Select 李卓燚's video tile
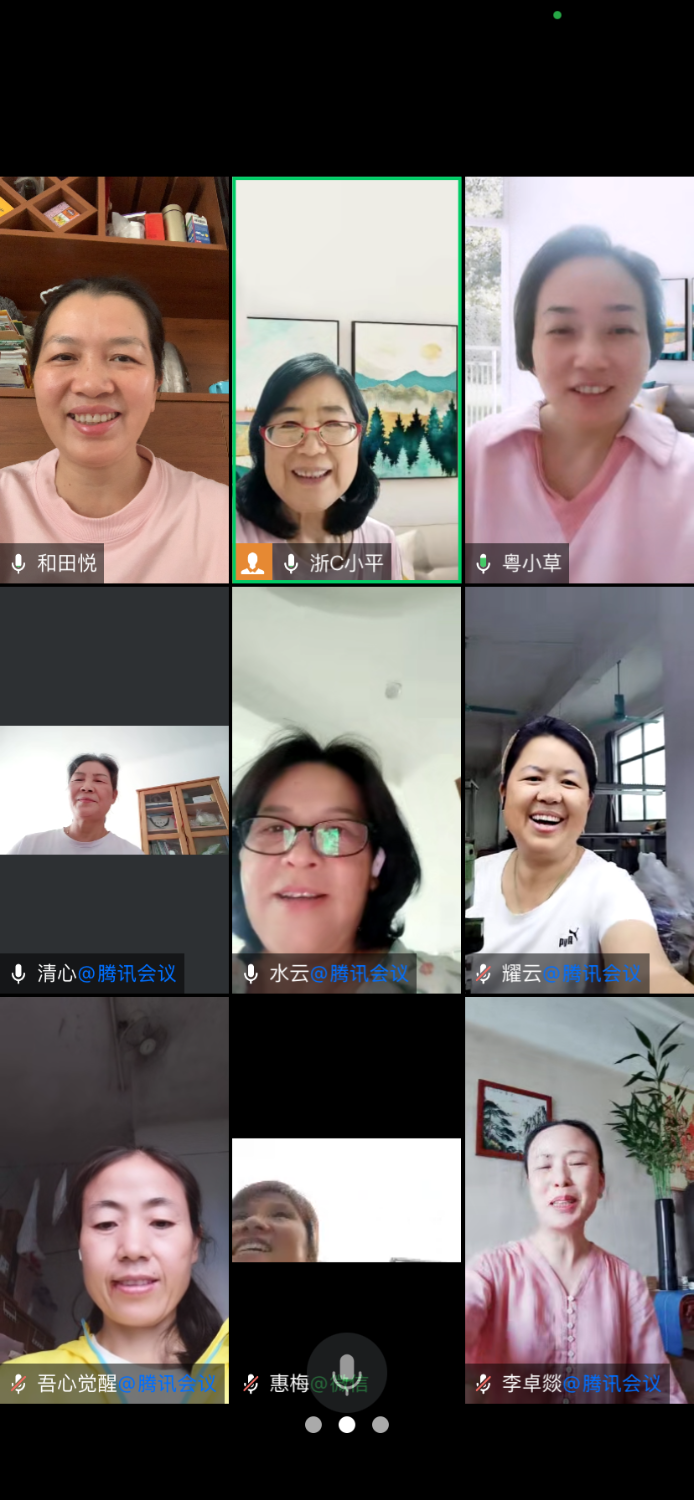This screenshot has width=694, height=1500. pyautogui.click(x=579, y=1200)
